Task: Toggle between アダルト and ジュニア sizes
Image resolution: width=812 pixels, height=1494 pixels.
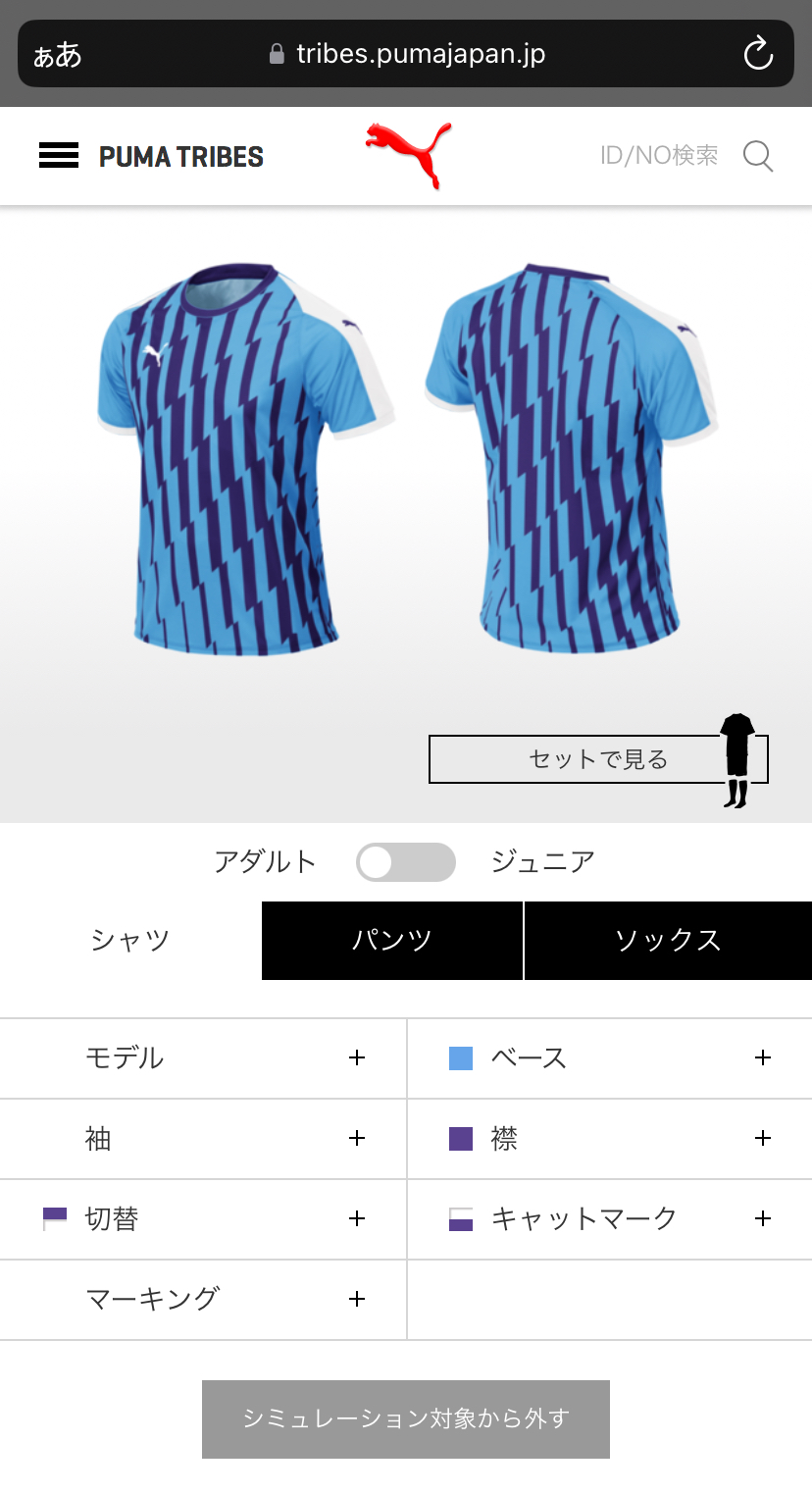Action: point(405,862)
